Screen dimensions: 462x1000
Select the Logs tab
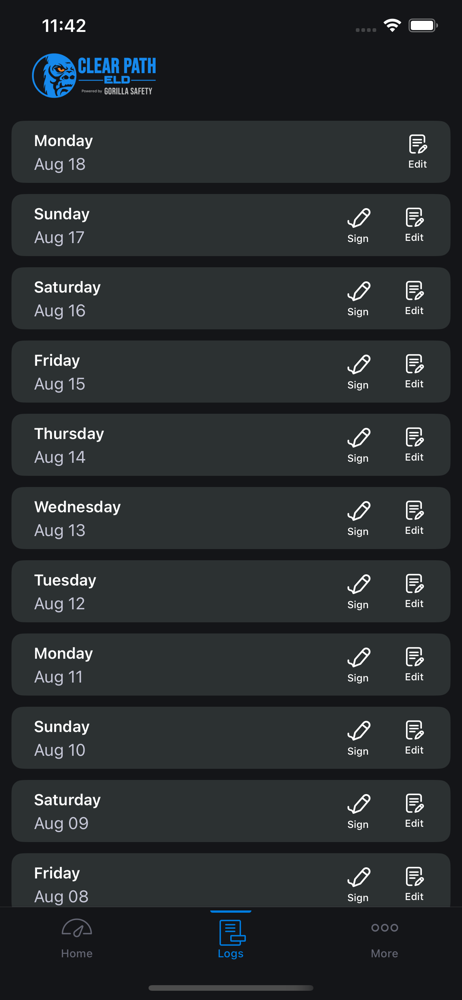pos(231,939)
